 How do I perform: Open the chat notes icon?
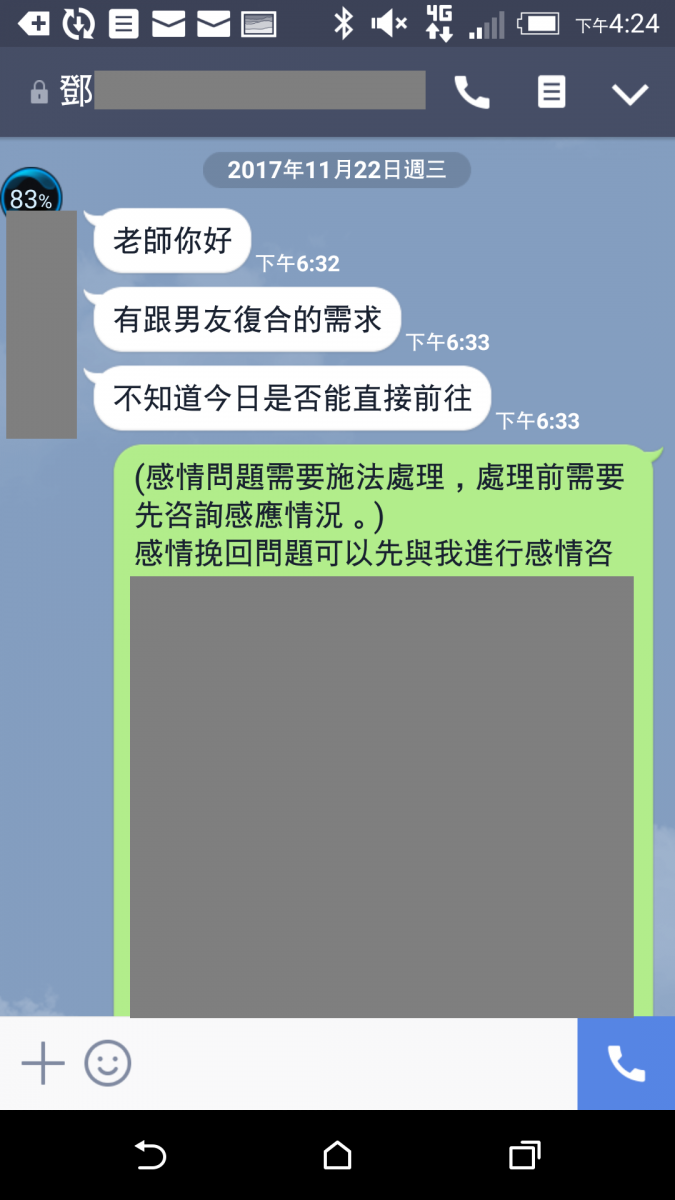tap(551, 93)
